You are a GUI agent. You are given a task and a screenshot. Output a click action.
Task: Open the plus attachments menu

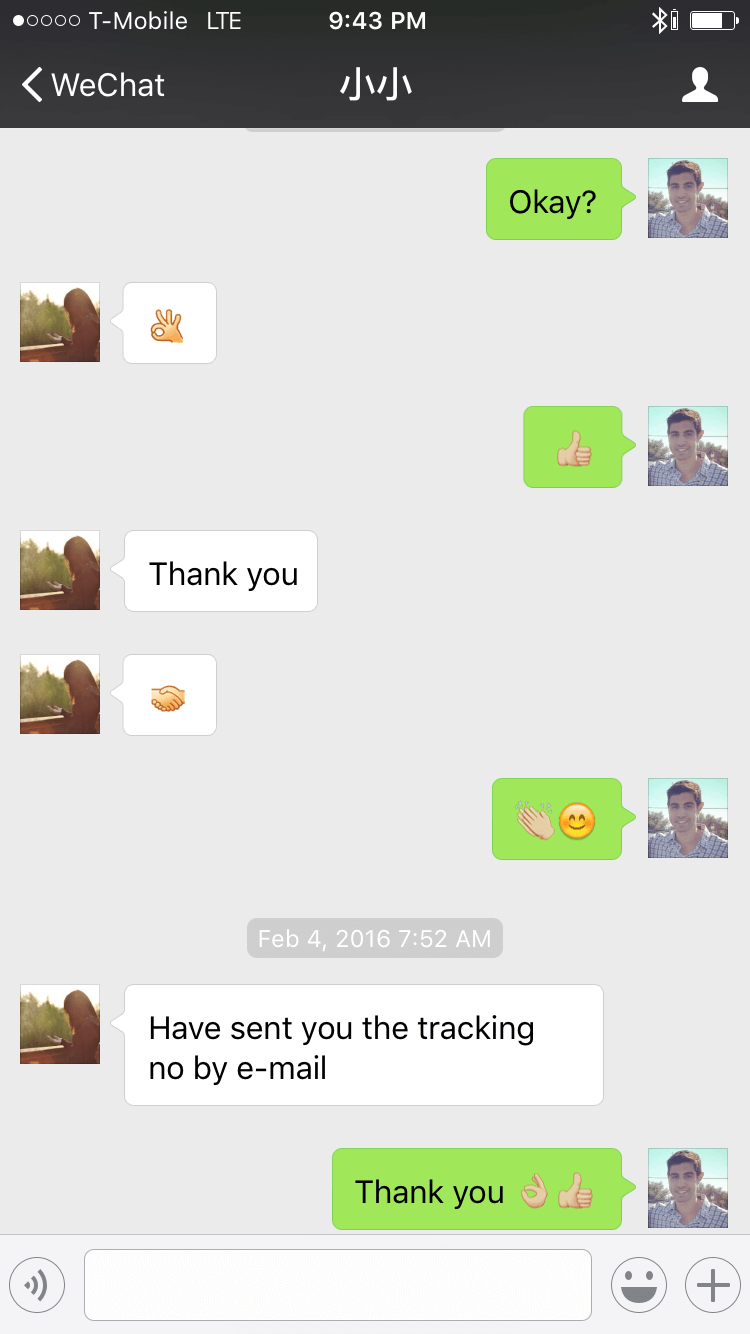(712, 1285)
